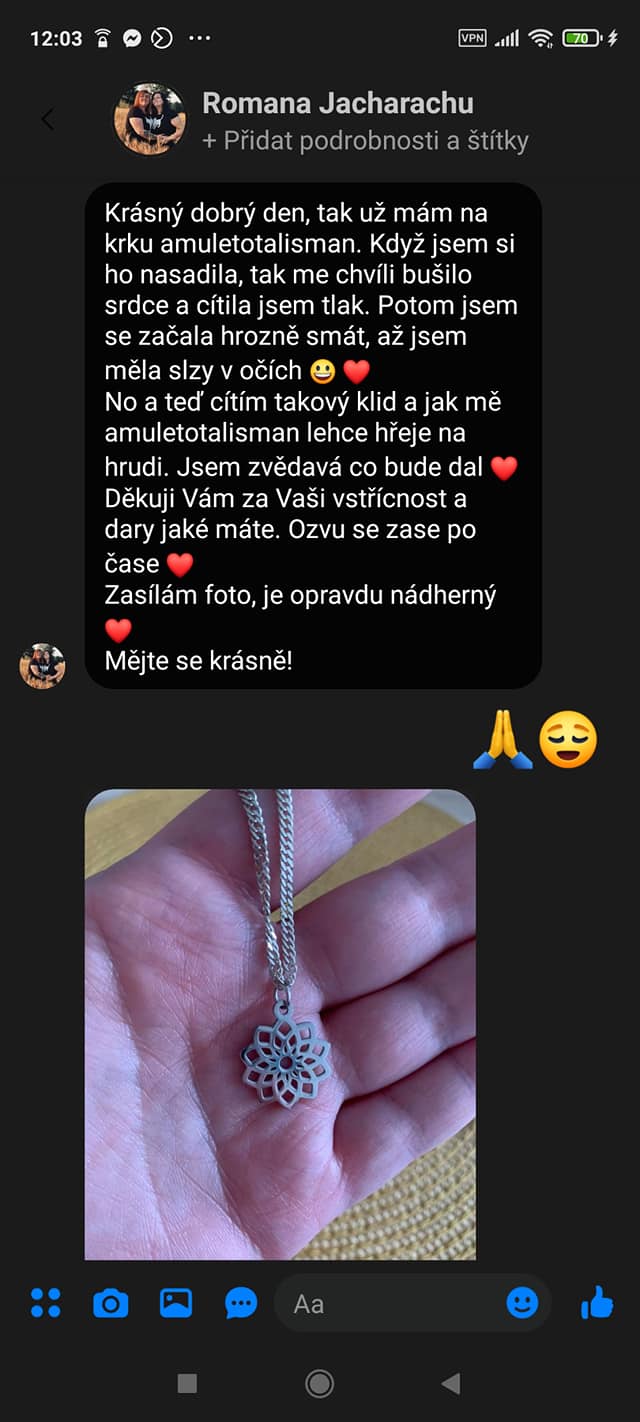This screenshot has width=640, height=1422.
Task: Open Romana Jacharachu's profile picture in header
Action: pyautogui.click(x=149, y=119)
